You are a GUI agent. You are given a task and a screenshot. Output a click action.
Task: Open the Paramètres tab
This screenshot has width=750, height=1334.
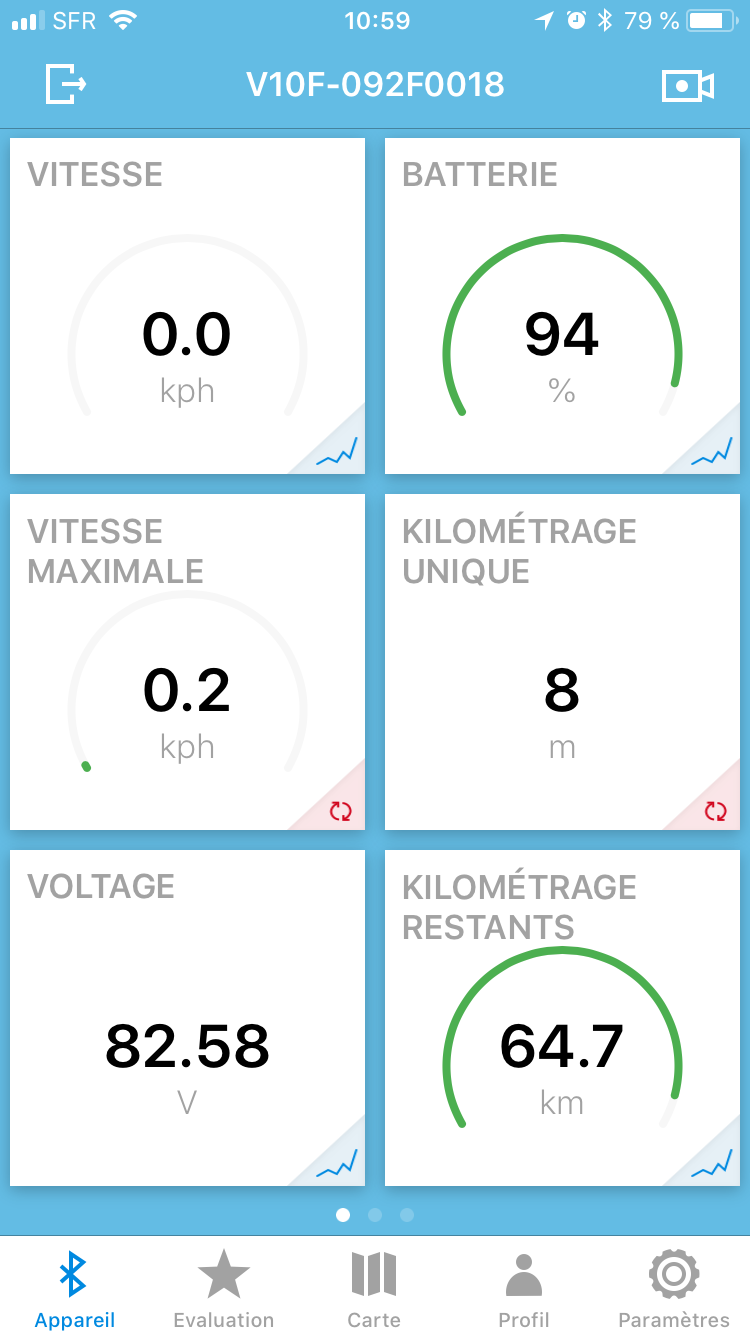click(674, 1290)
